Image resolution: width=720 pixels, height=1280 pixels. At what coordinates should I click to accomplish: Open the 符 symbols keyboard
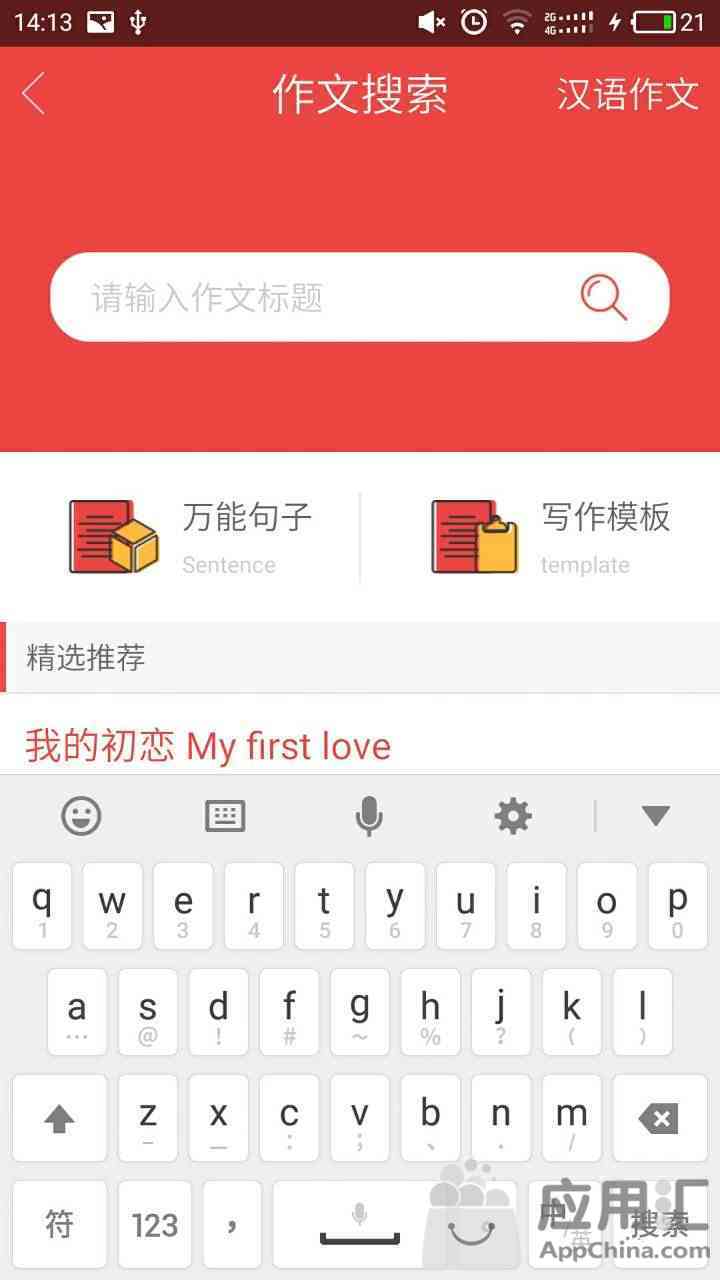click(60, 1225)
